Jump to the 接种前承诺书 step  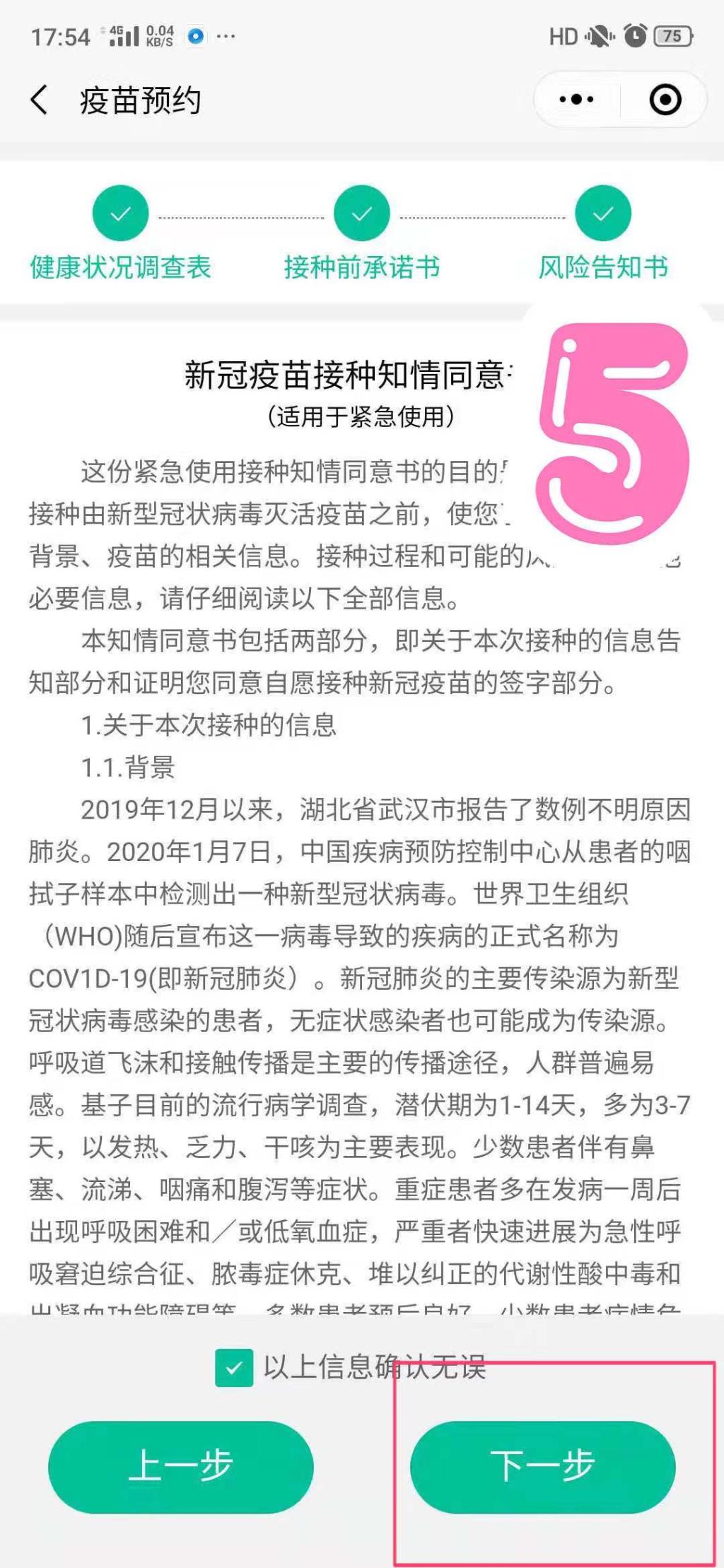(x=361, y=214)
